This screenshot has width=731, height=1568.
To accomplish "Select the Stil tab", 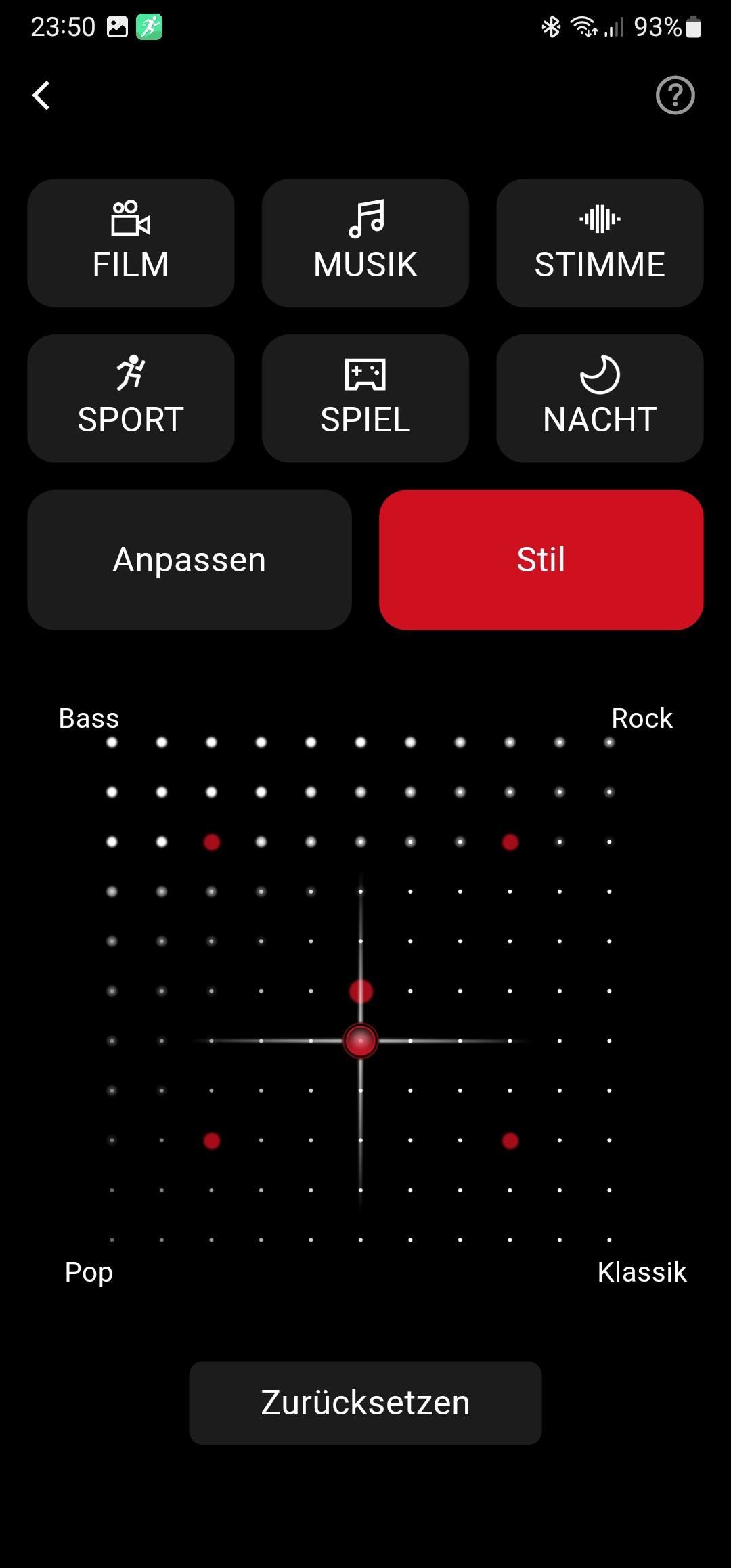I will 541,560.
